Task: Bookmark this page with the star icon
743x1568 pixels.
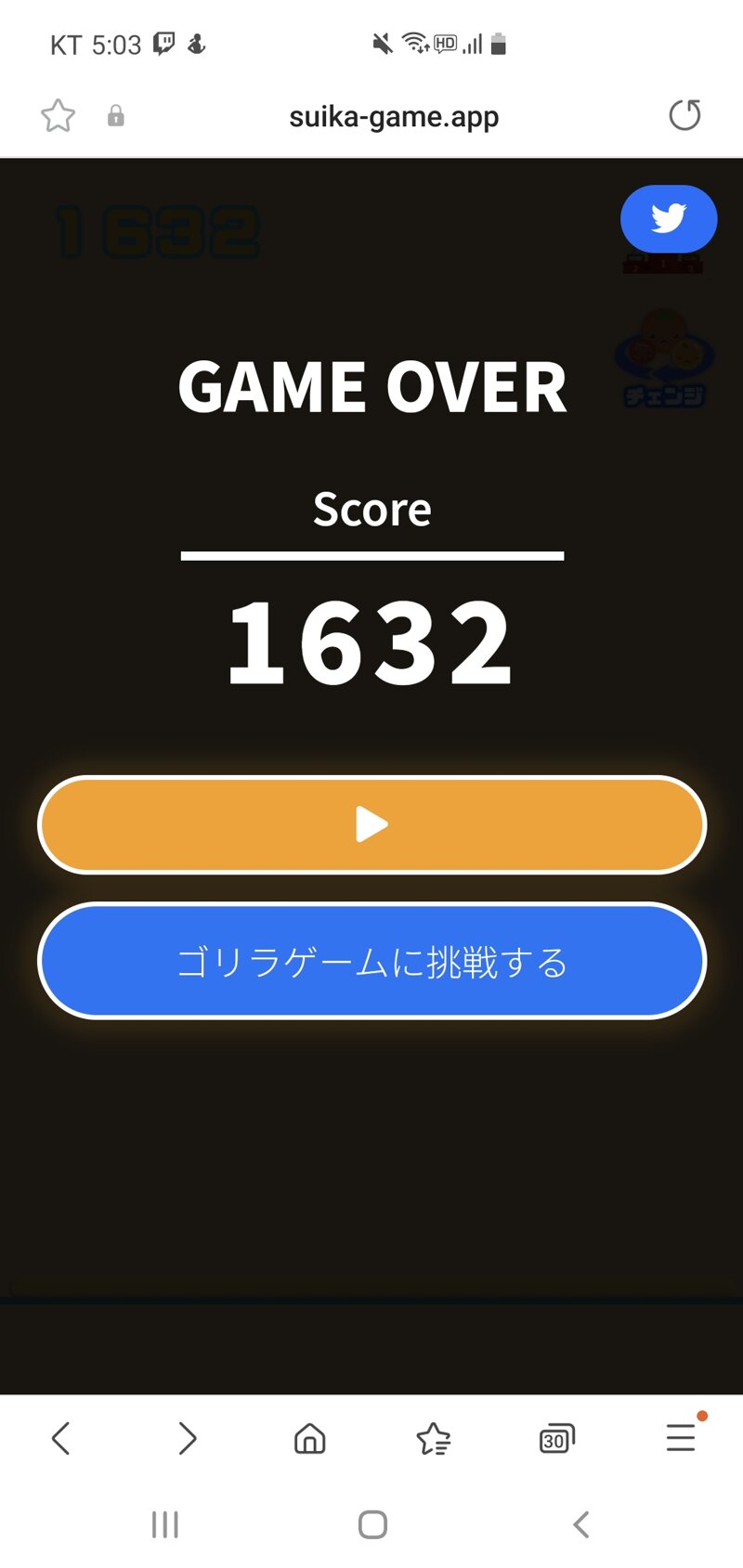Action: 58,116
